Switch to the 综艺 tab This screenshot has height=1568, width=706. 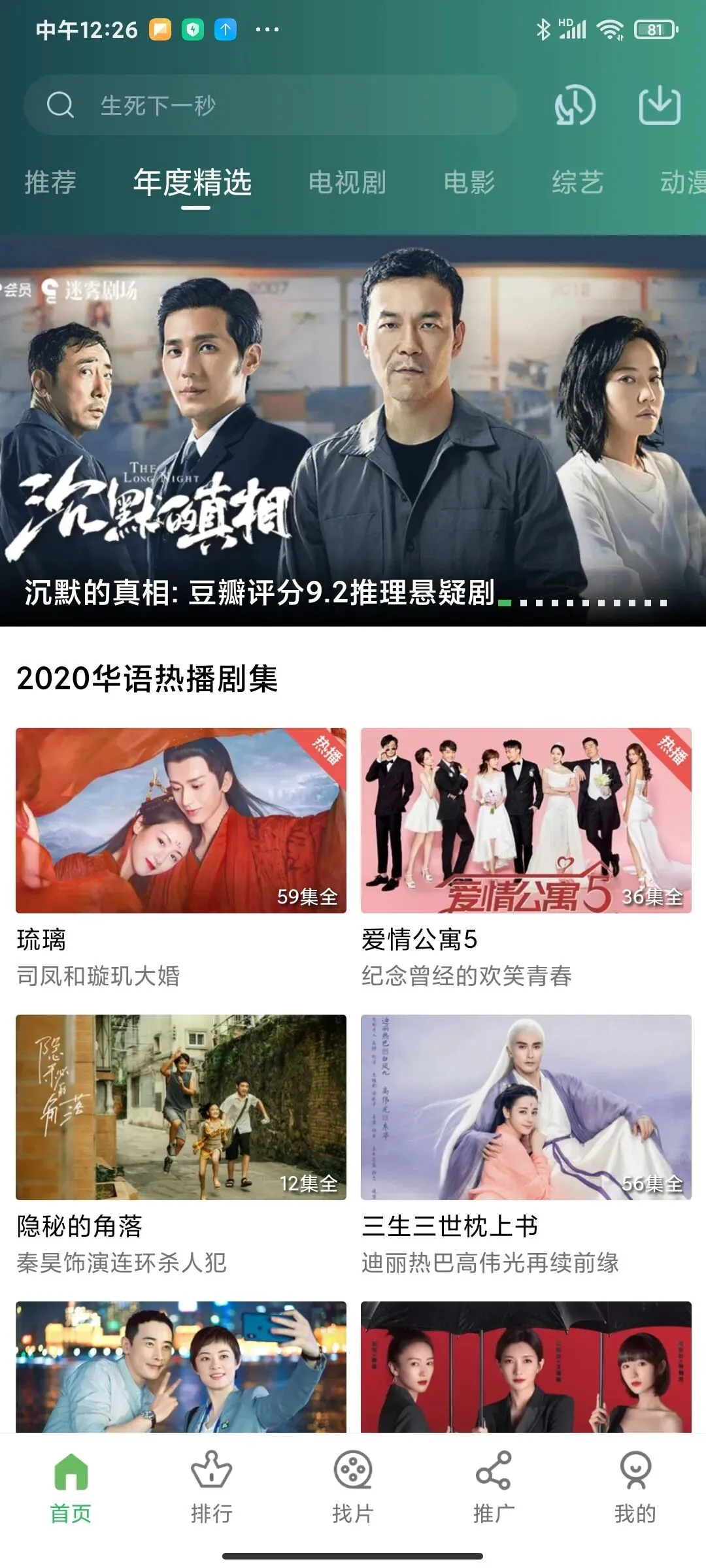[x=577, y=182]
